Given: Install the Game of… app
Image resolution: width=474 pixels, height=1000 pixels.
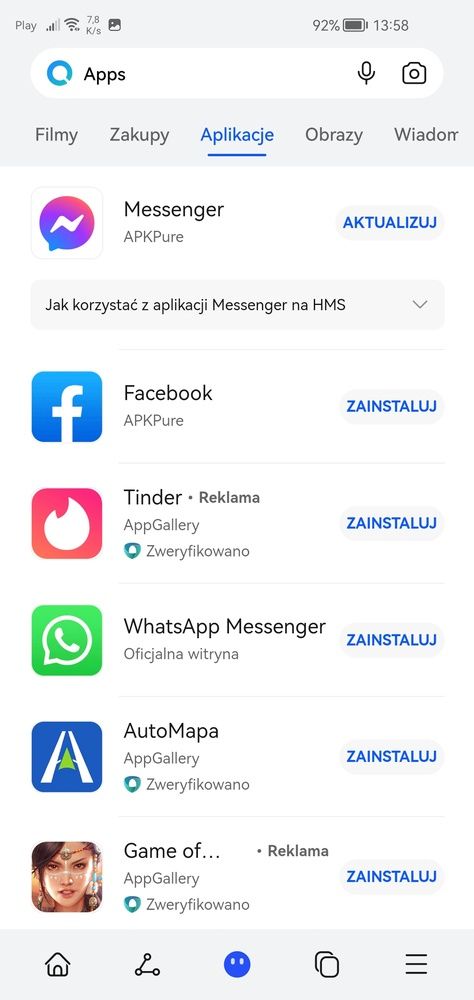Looking at the screenshot, I should [x=391, y=876].
